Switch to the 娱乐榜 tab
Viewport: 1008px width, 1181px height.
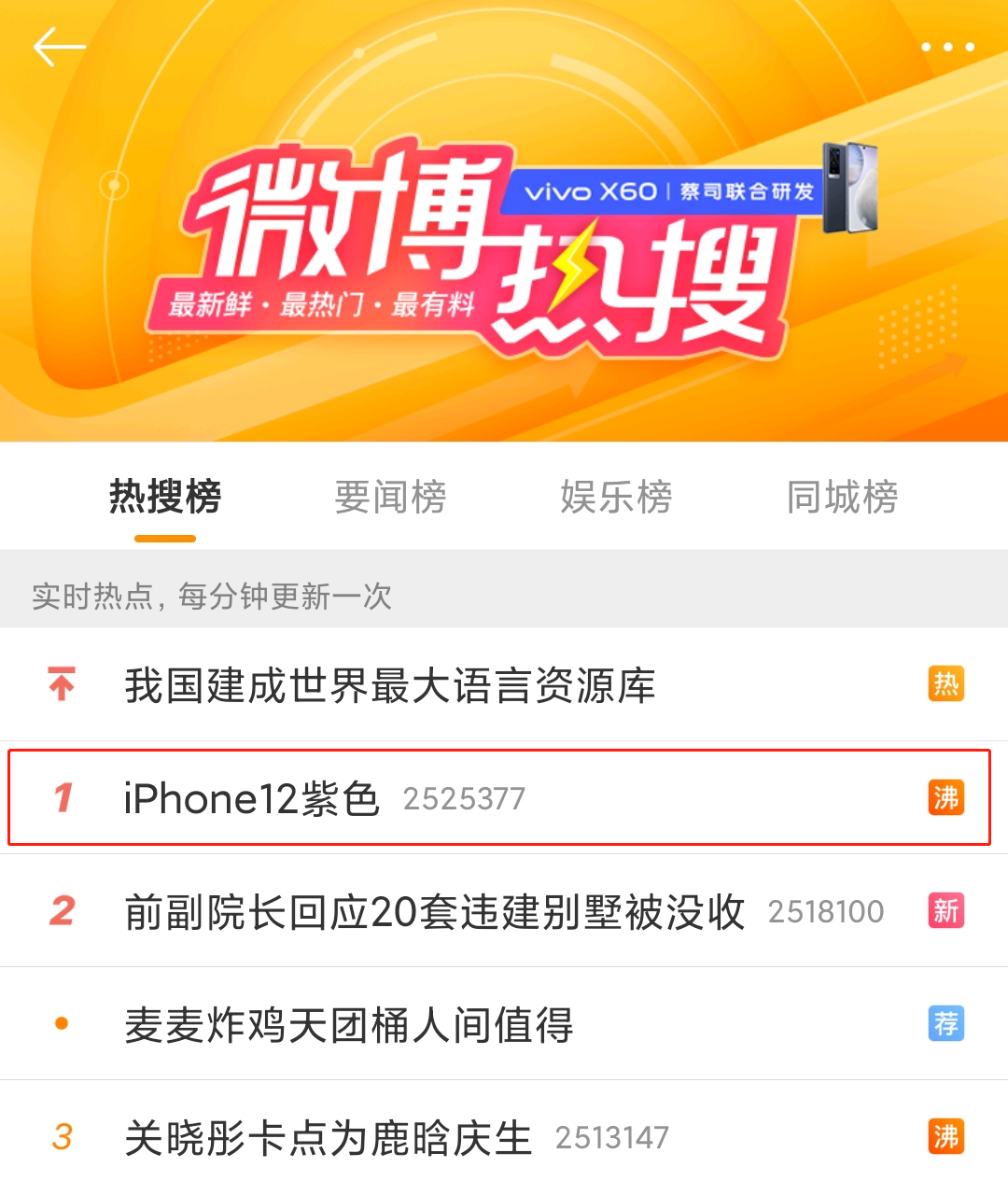[616, 497]
